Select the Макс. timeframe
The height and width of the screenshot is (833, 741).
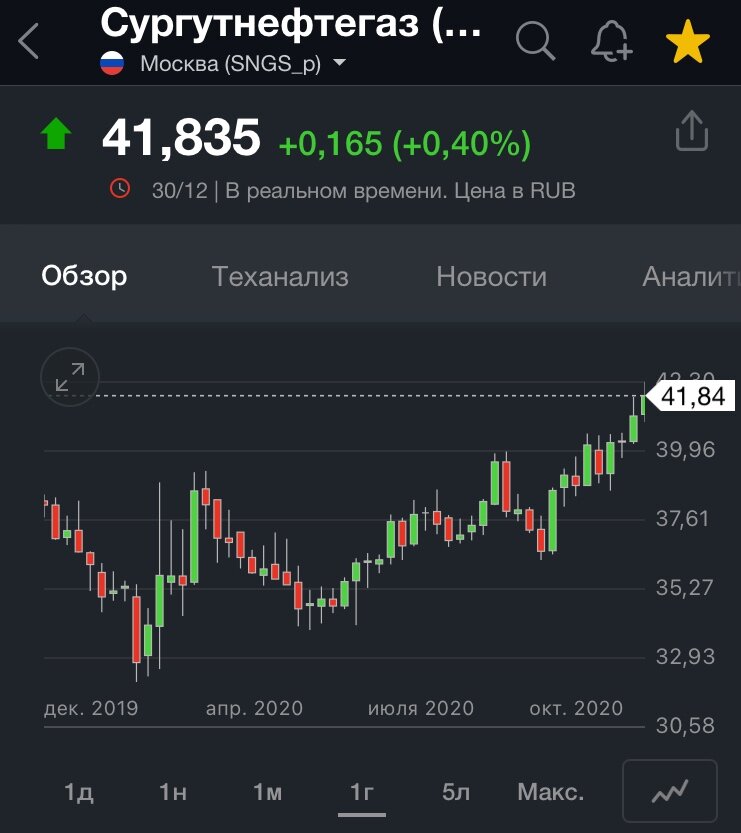click(x=550, y=790)
